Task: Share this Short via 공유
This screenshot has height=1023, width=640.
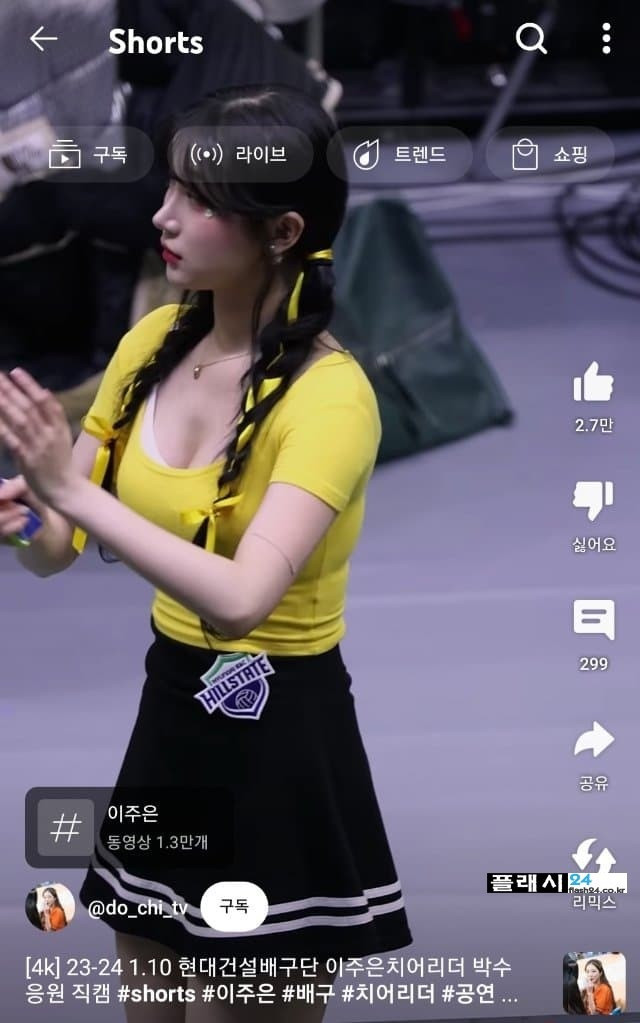Action: pos(593,741)
